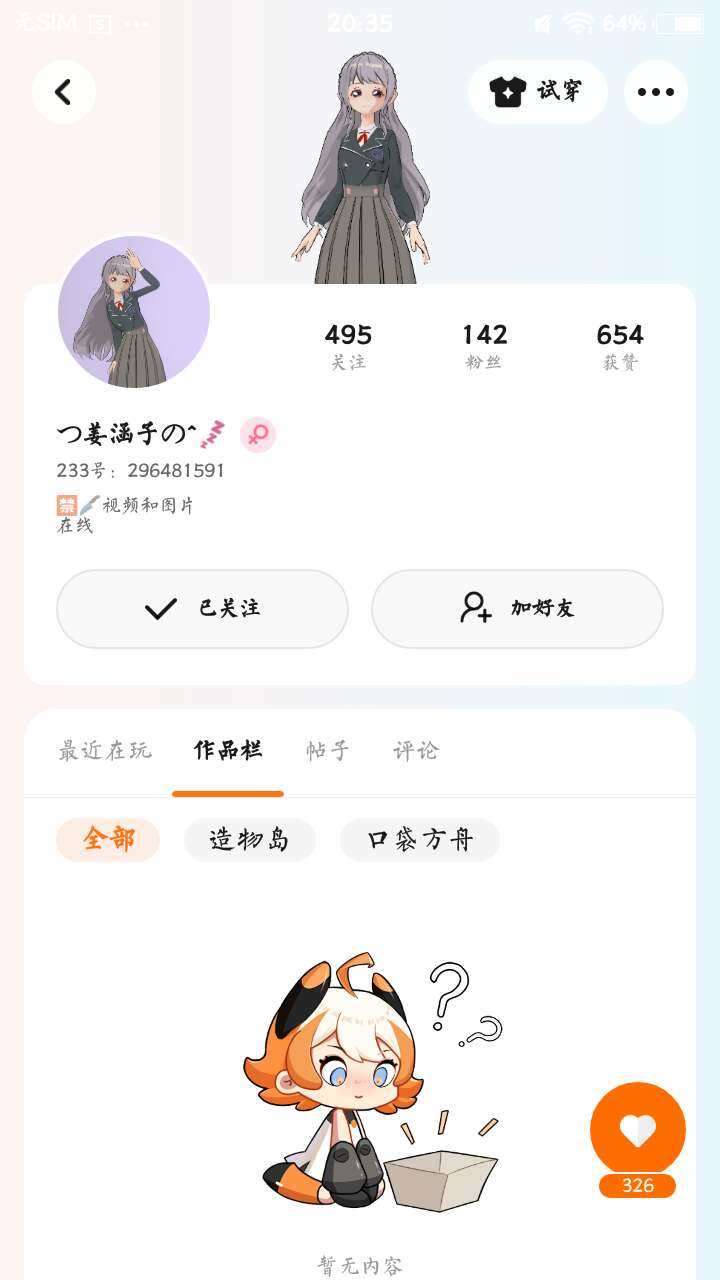
Task: Tap the 试穿 outfit try-on button
Action: (537, 92)
